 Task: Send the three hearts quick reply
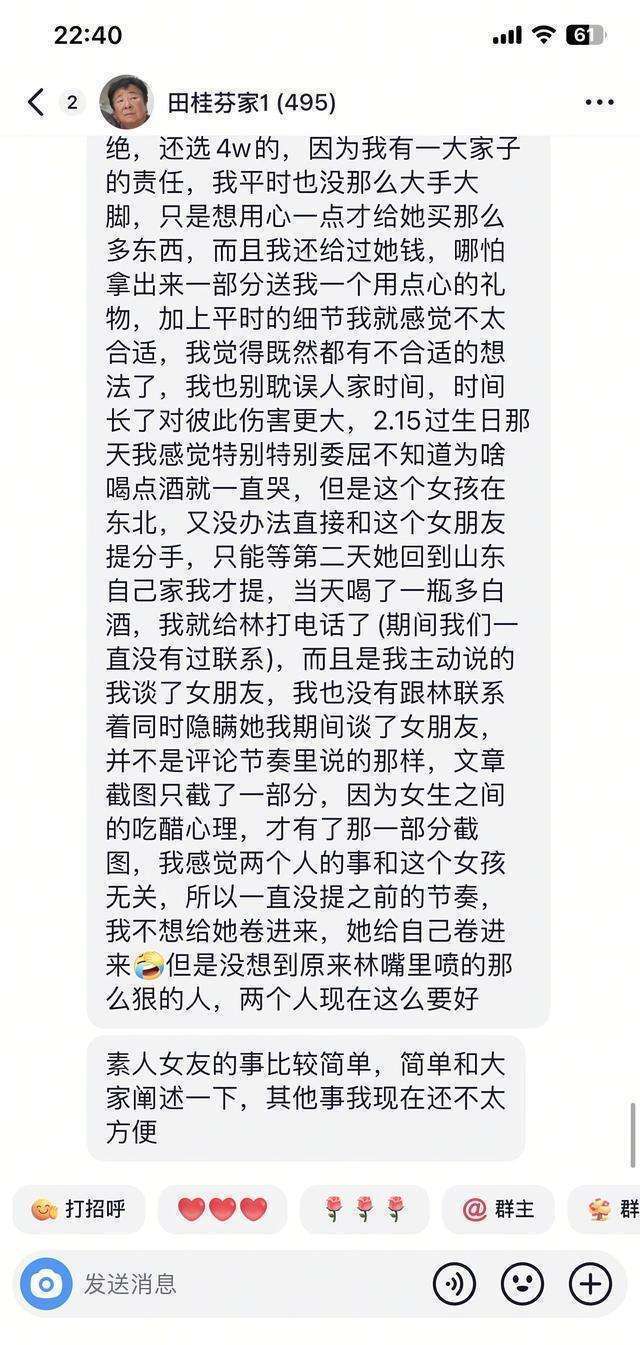click(x=222, y=1209)
